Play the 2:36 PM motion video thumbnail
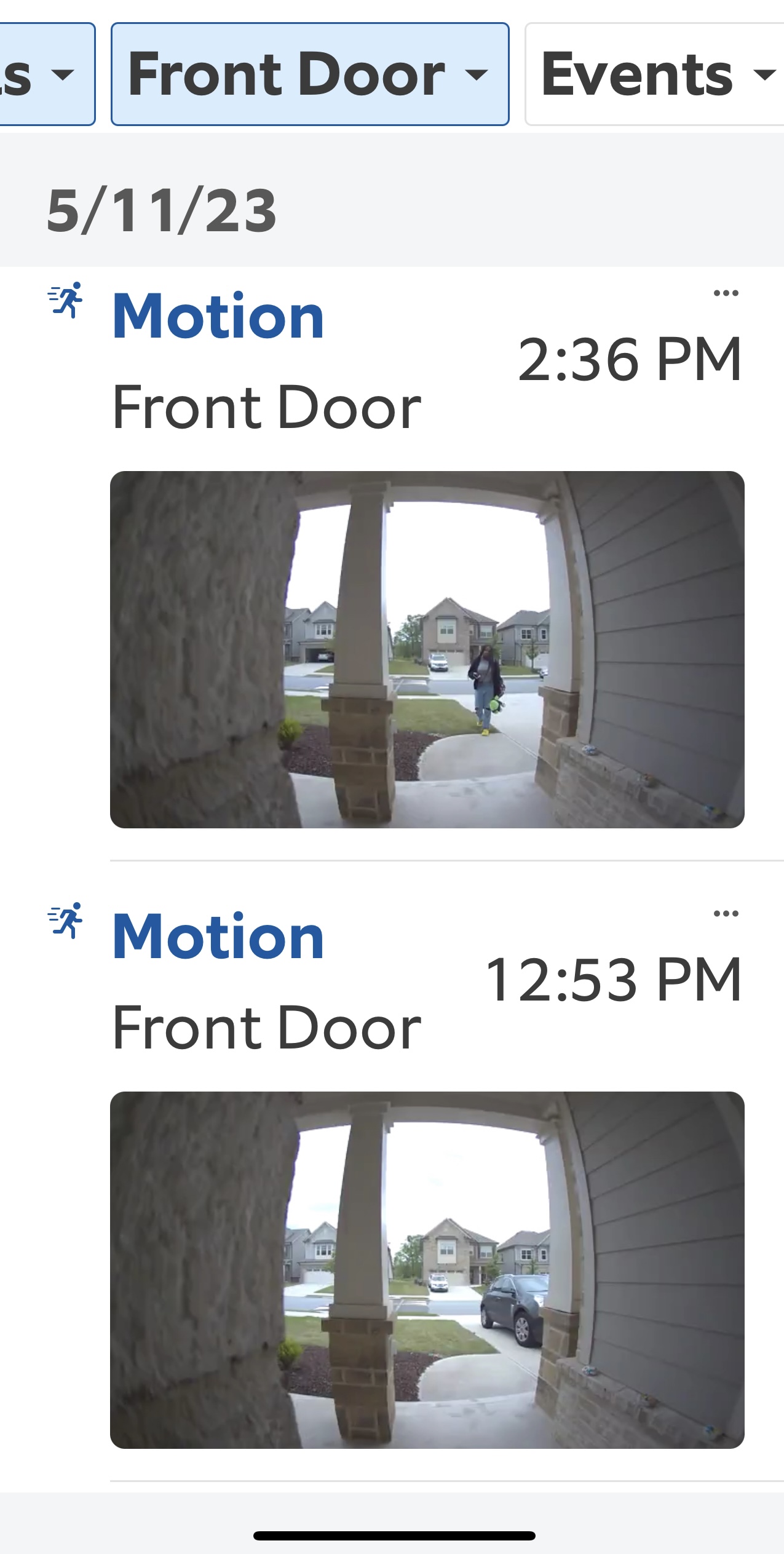The image size is (784, 1554). [427, 649]
